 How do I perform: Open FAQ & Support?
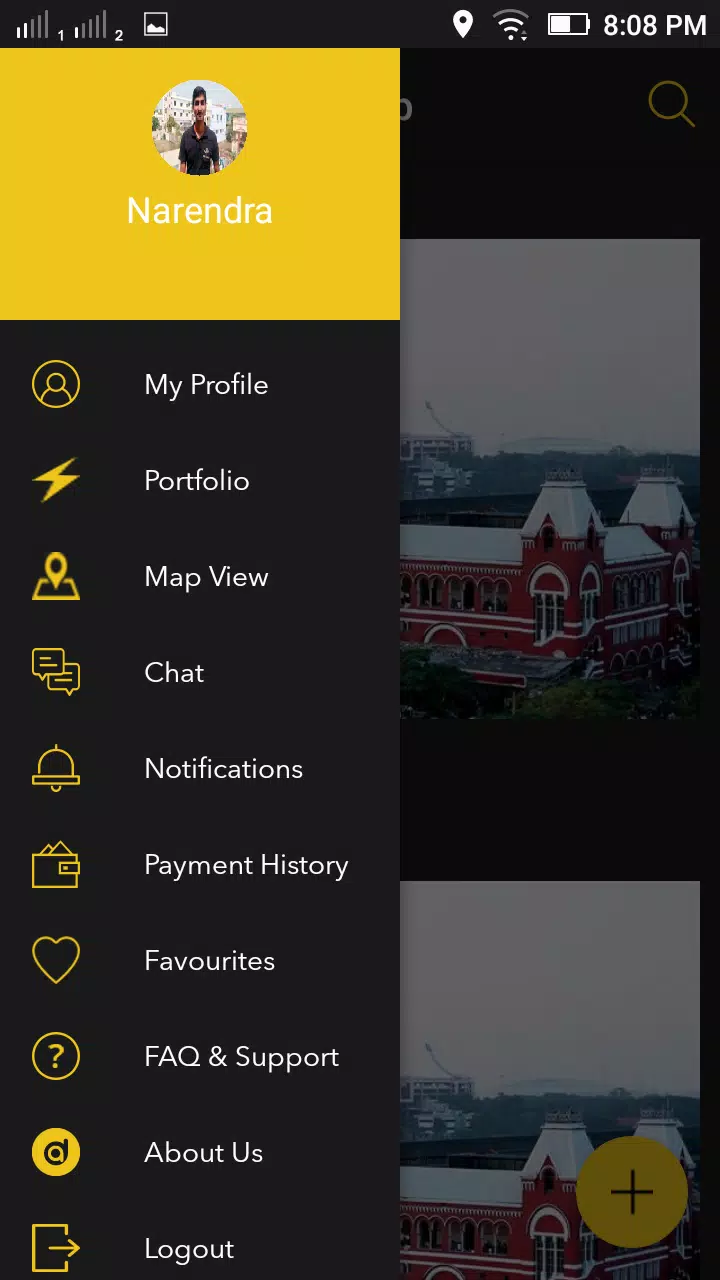200,1056
